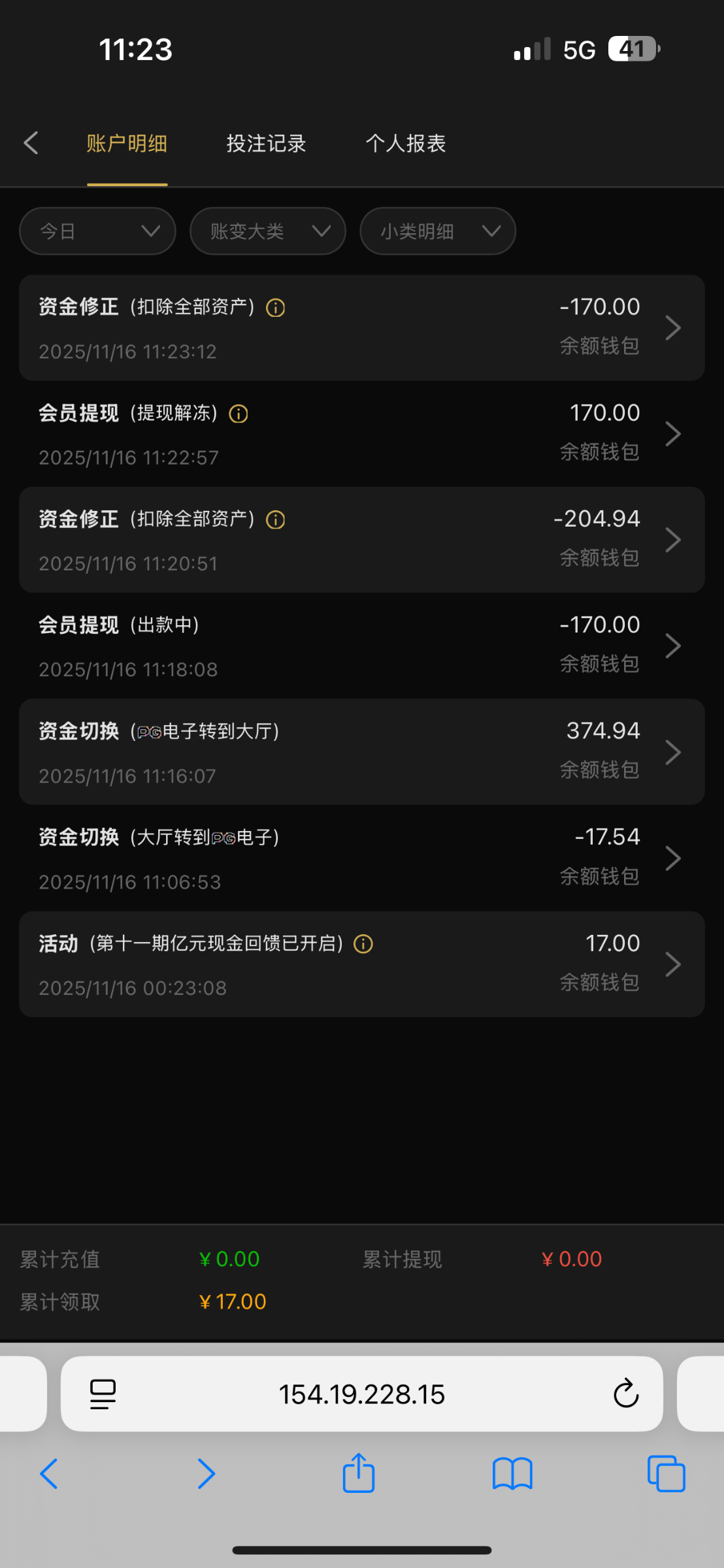Open the 活动 17.00 reward record

click(361, 964)
